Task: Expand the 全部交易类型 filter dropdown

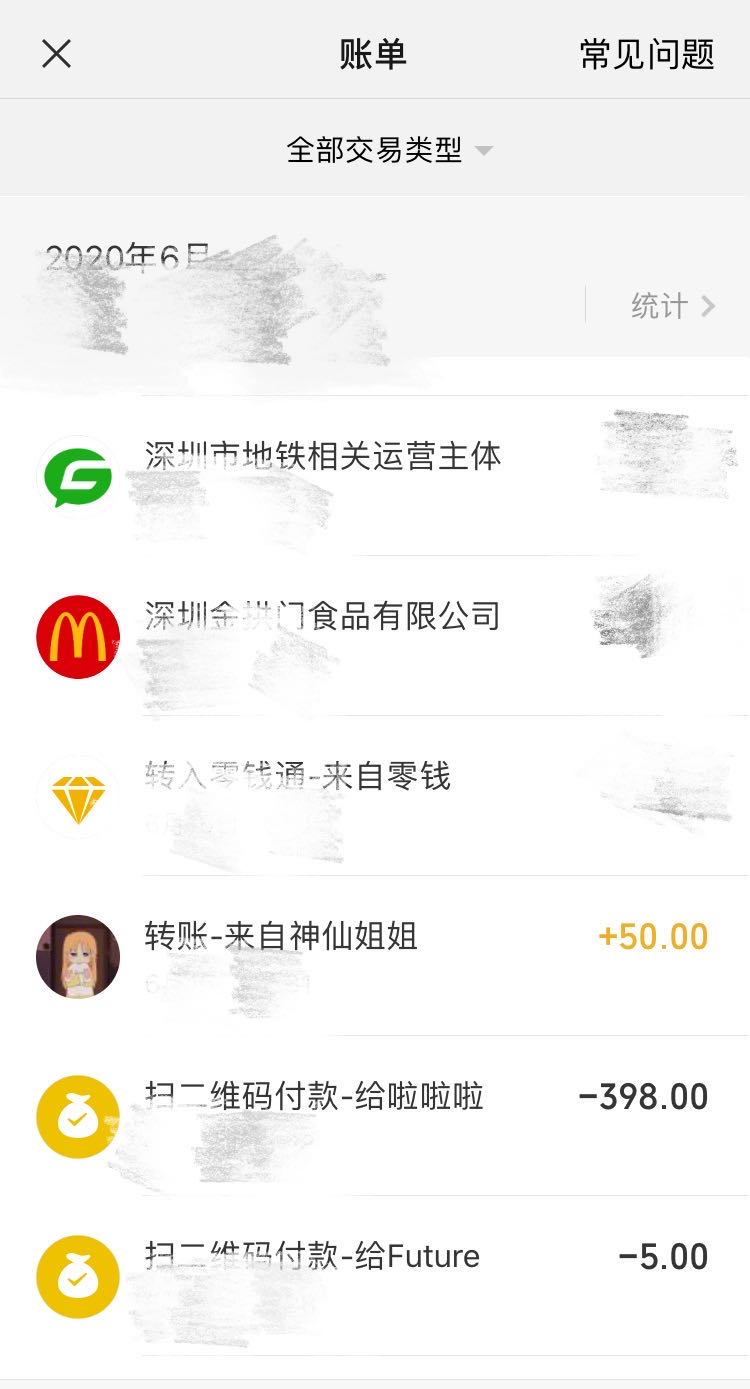Action: click(x=389, y=150)
